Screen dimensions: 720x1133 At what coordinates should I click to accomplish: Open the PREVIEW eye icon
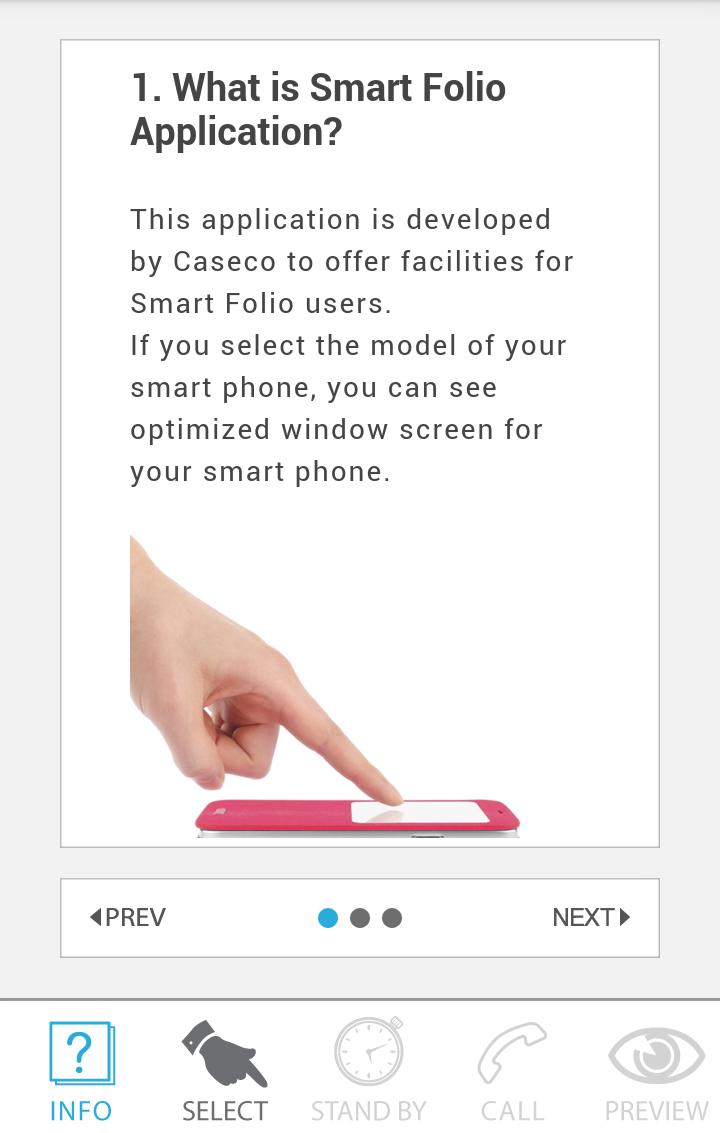[x=655, y=1052]
